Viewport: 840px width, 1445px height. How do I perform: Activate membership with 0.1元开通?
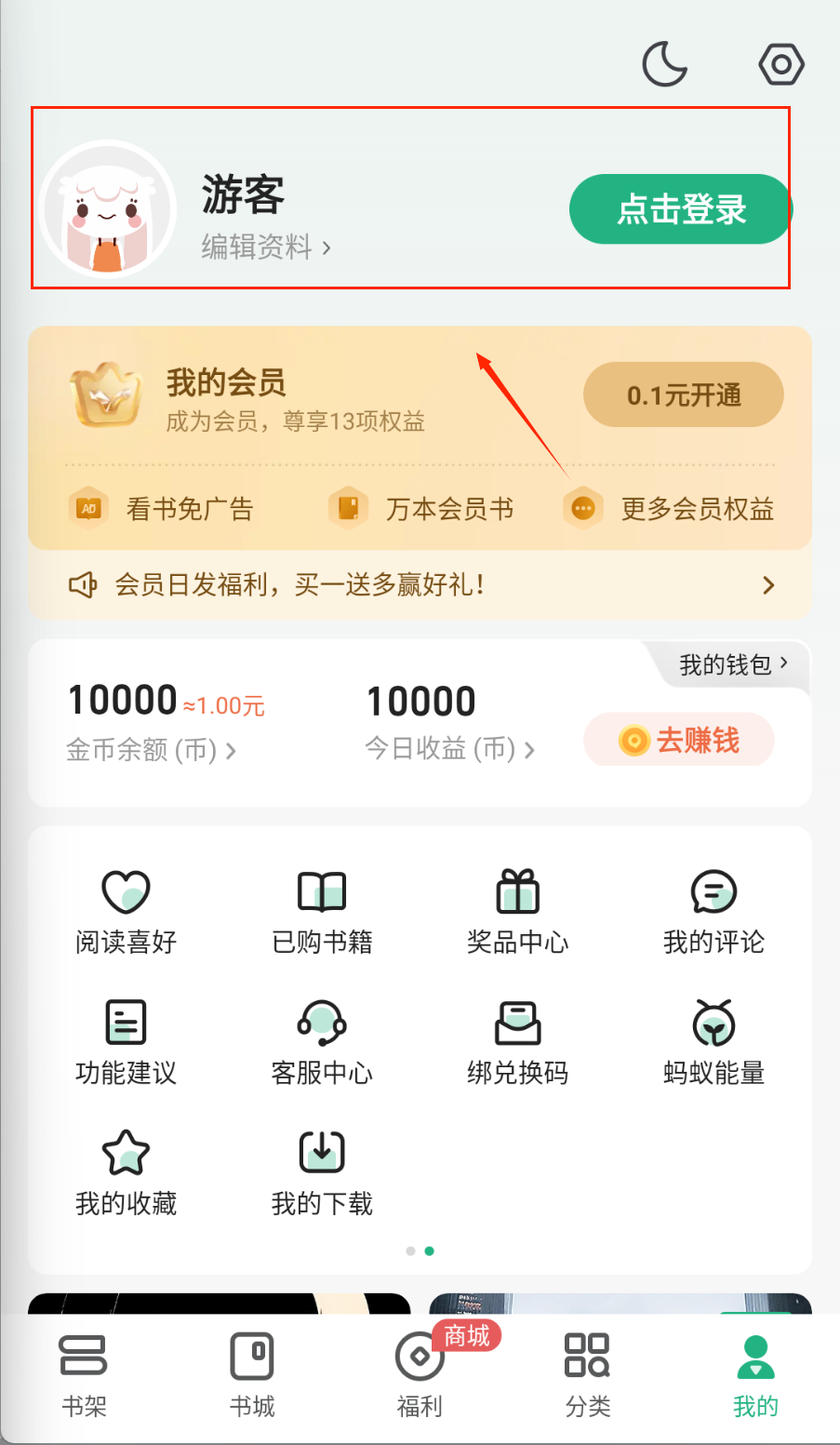pos(683,395)
